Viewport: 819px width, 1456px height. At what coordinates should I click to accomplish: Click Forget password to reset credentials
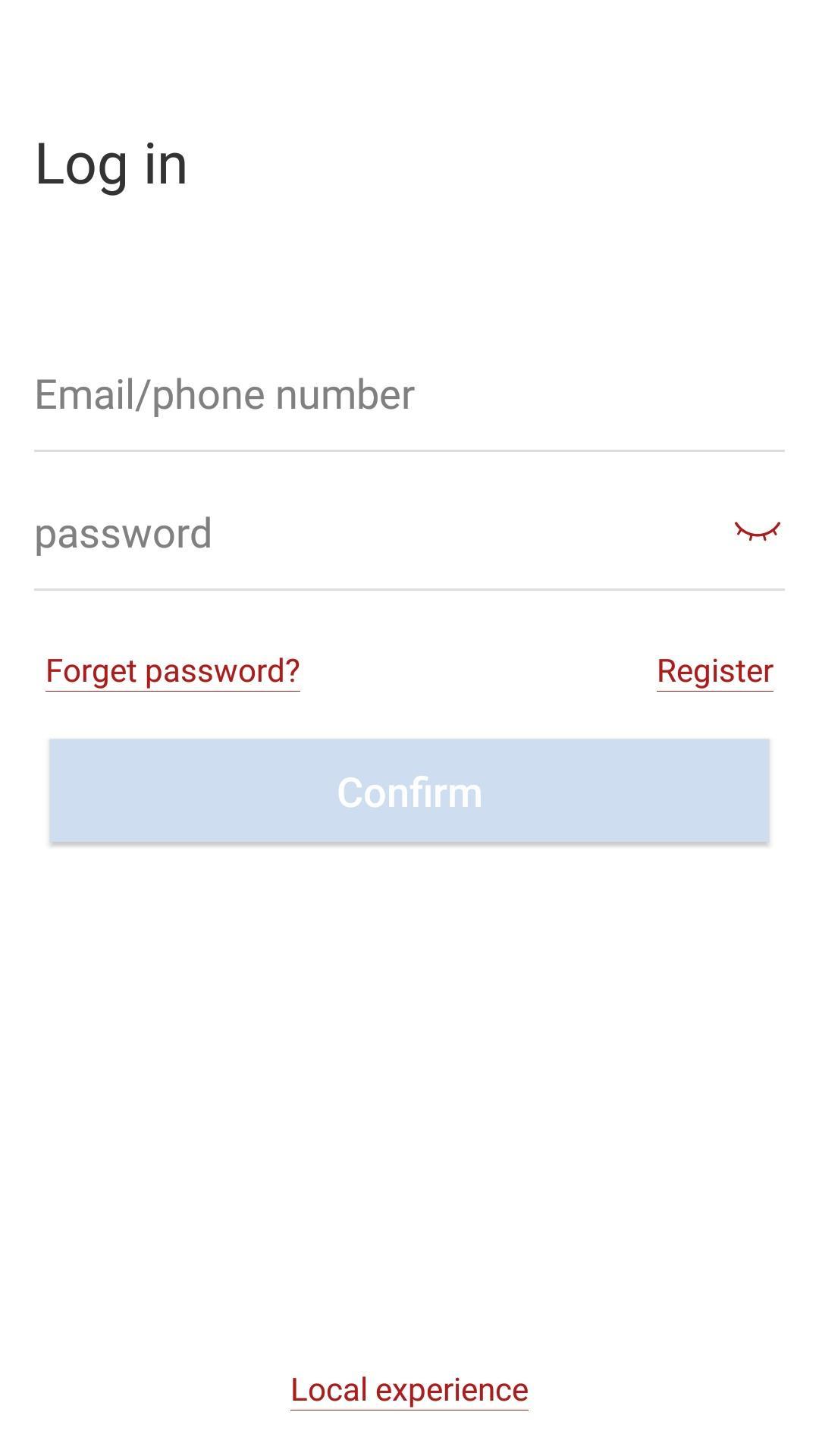point(172,671)
